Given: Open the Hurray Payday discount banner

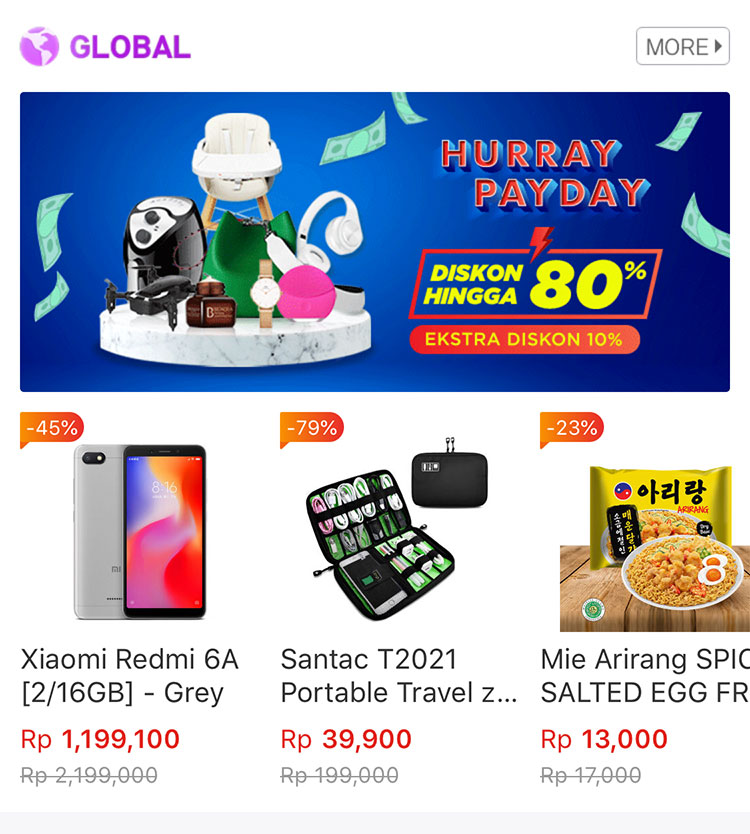Looking at the screenshot, I should point(374,241).
